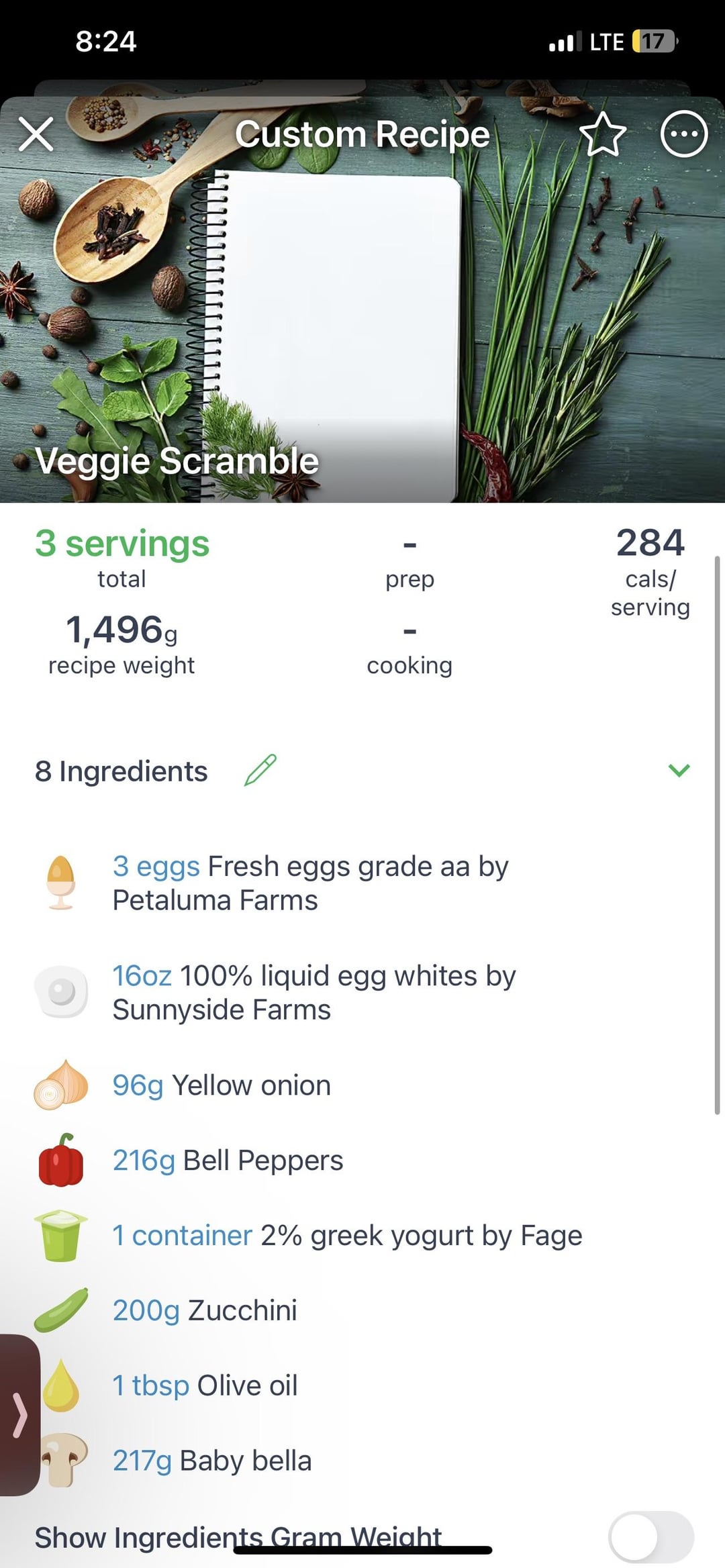Favorite this recipe with the star

pos(602,134)
